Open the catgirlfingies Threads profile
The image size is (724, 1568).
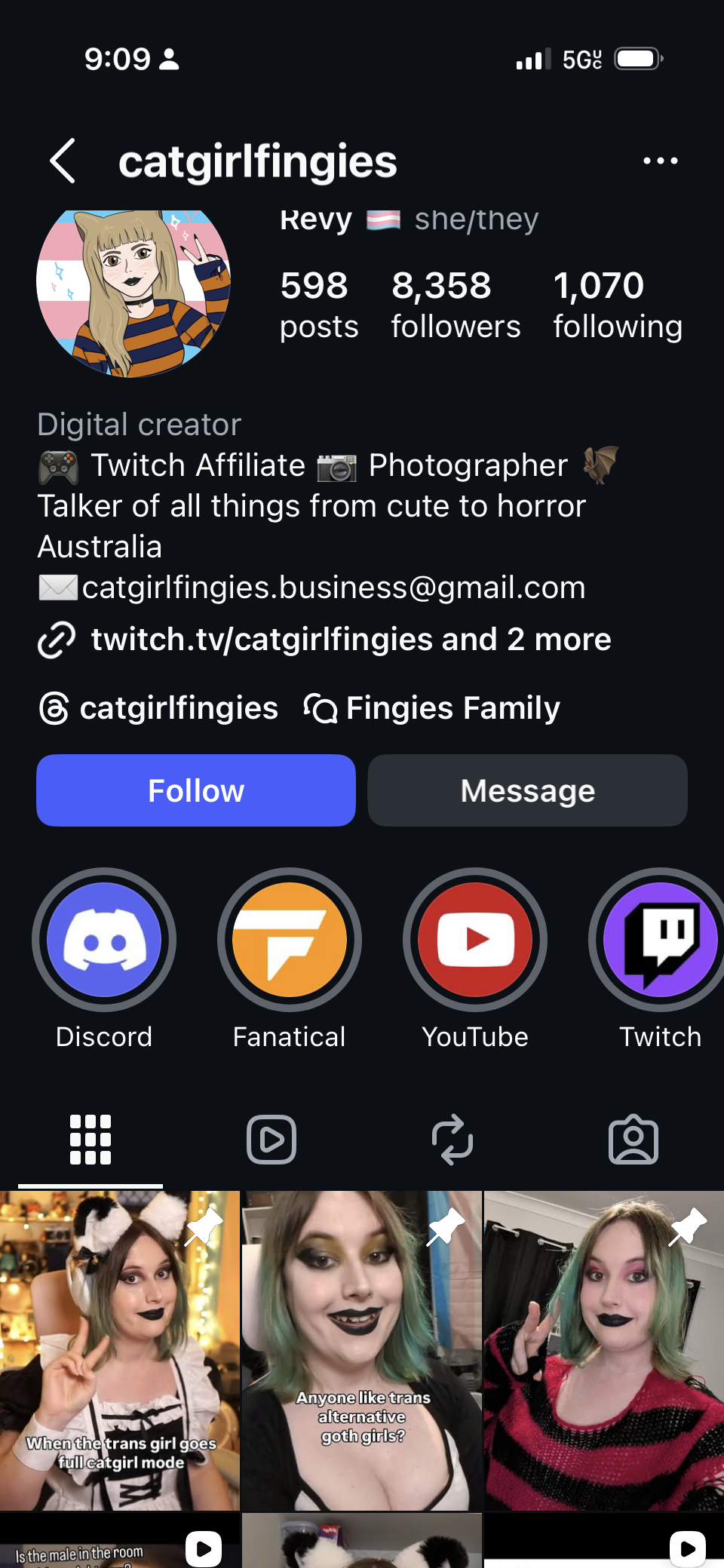pos(160,708)
